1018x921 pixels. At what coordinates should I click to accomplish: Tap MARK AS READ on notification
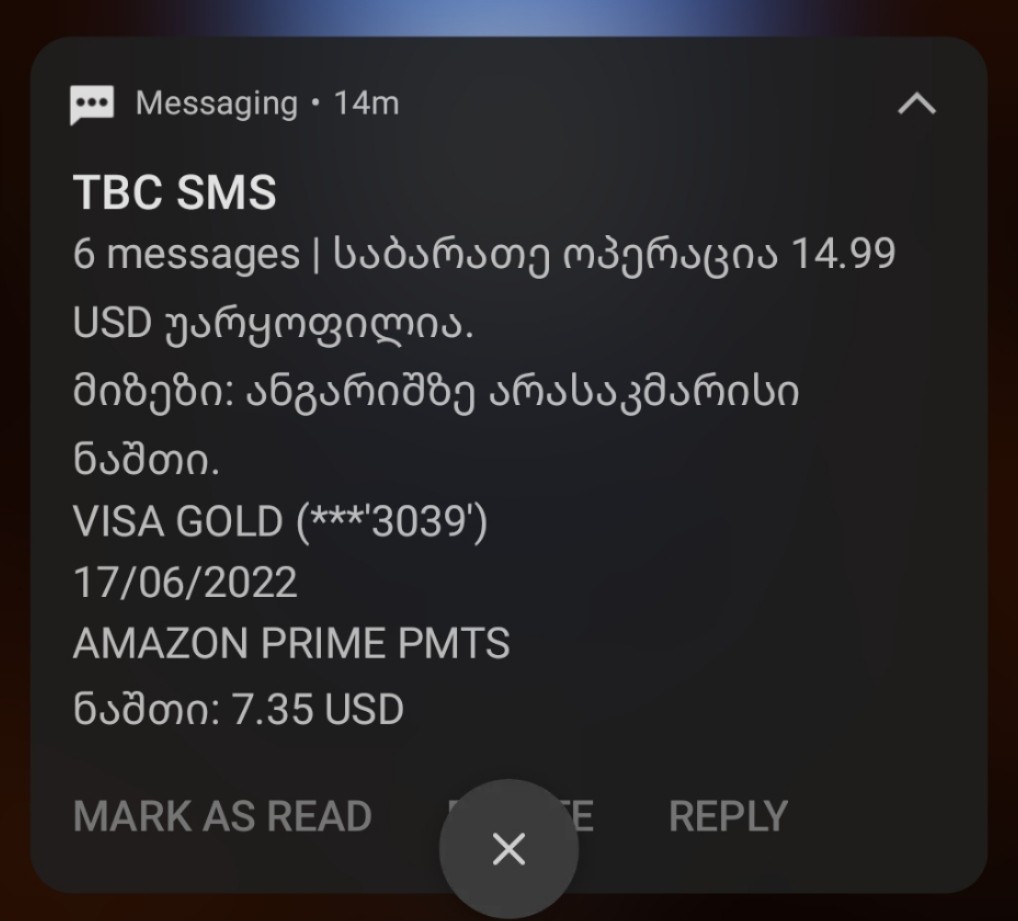[x=222, y=816]
